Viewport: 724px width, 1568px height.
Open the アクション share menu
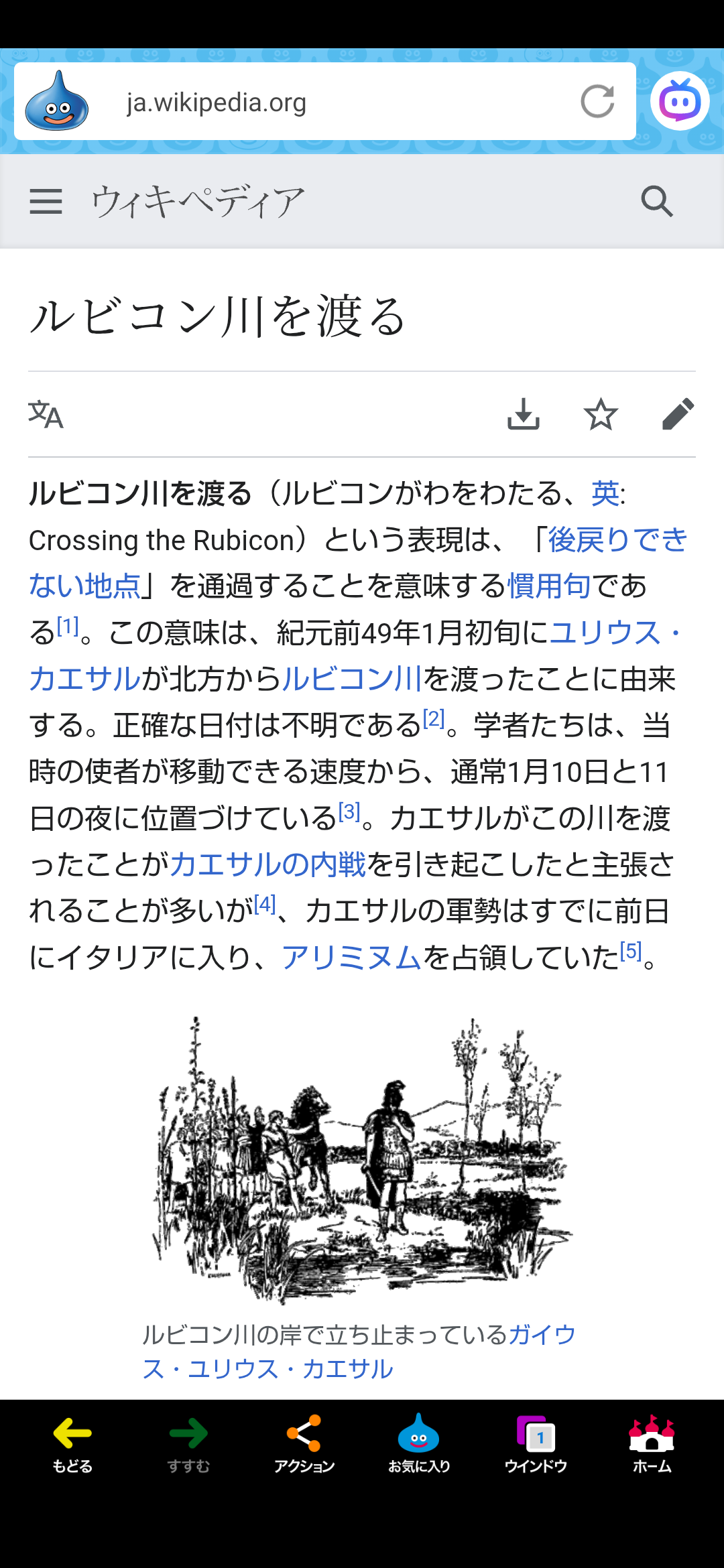pos(304,1444)
